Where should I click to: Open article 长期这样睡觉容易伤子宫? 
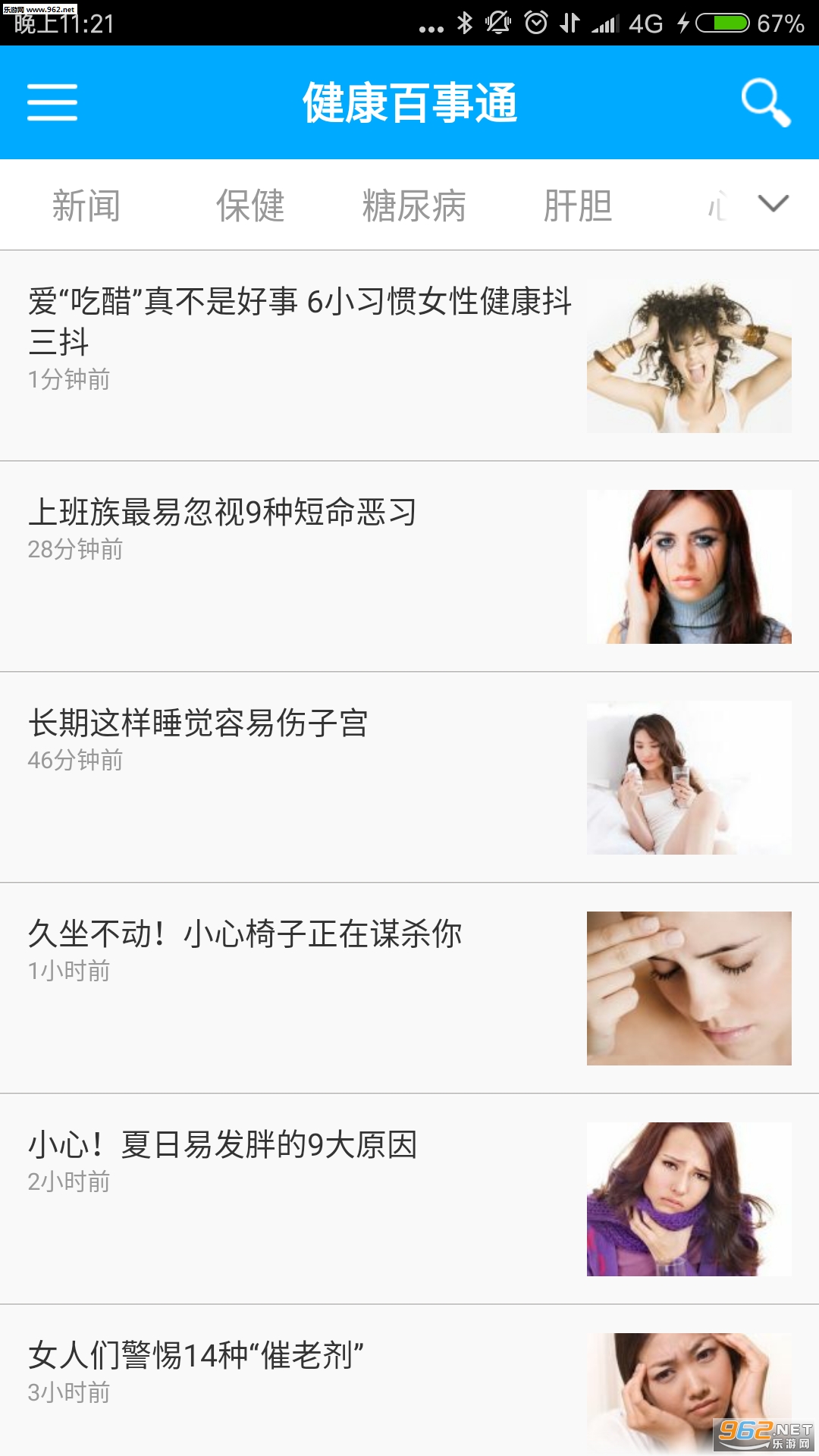point(198,723)
